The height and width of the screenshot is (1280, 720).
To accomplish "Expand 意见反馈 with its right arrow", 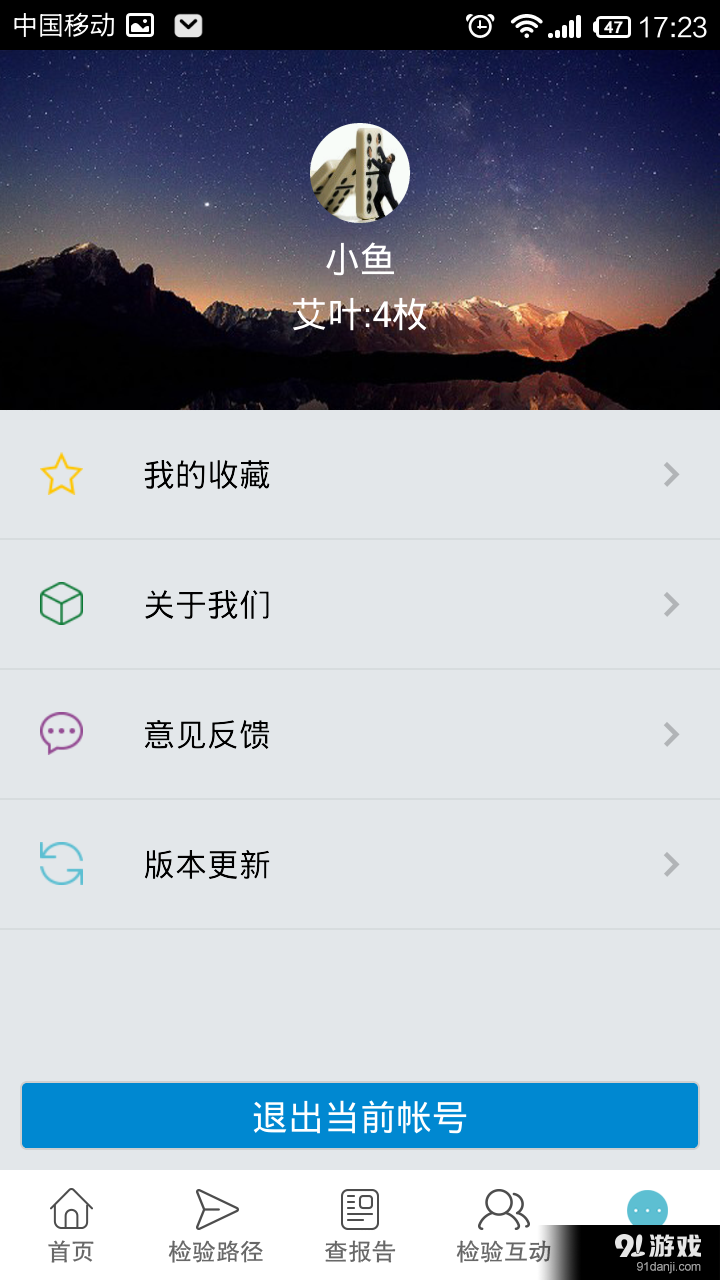I will click(x=670, y=734).
